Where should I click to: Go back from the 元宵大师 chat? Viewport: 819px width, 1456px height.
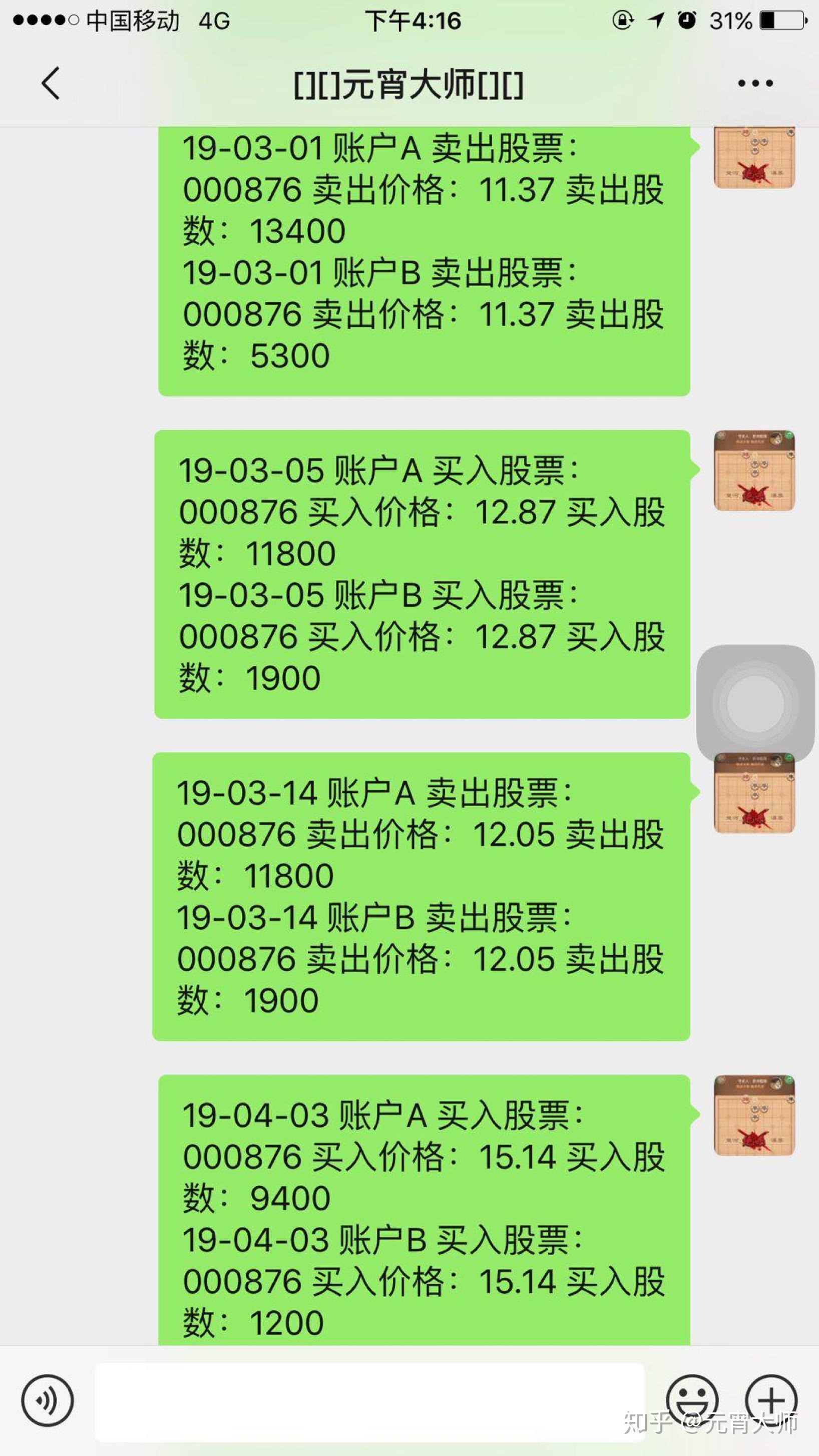coord(50,84)
